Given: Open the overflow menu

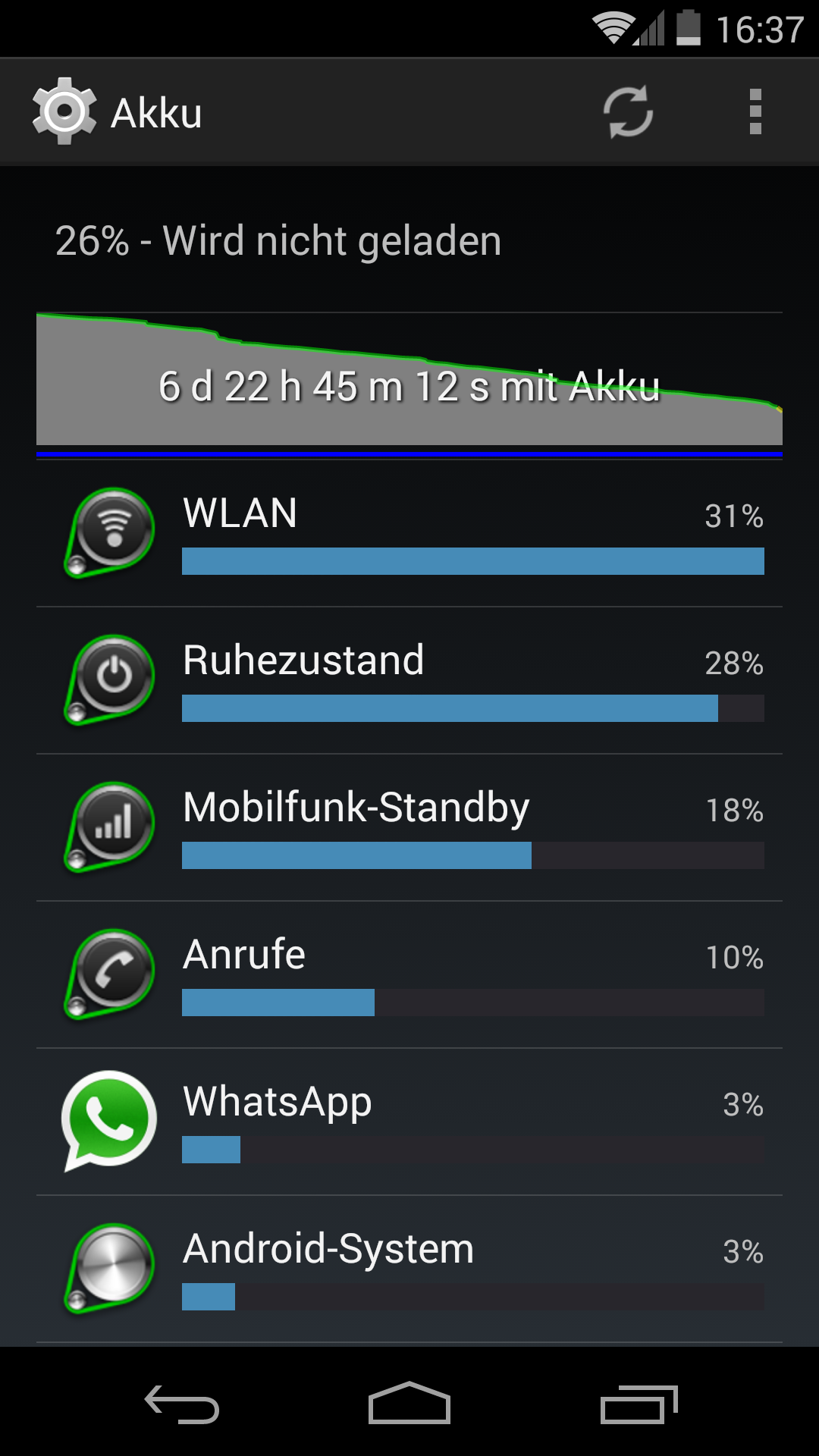Looking at the screenshot, I should click(x=755, y=112).
